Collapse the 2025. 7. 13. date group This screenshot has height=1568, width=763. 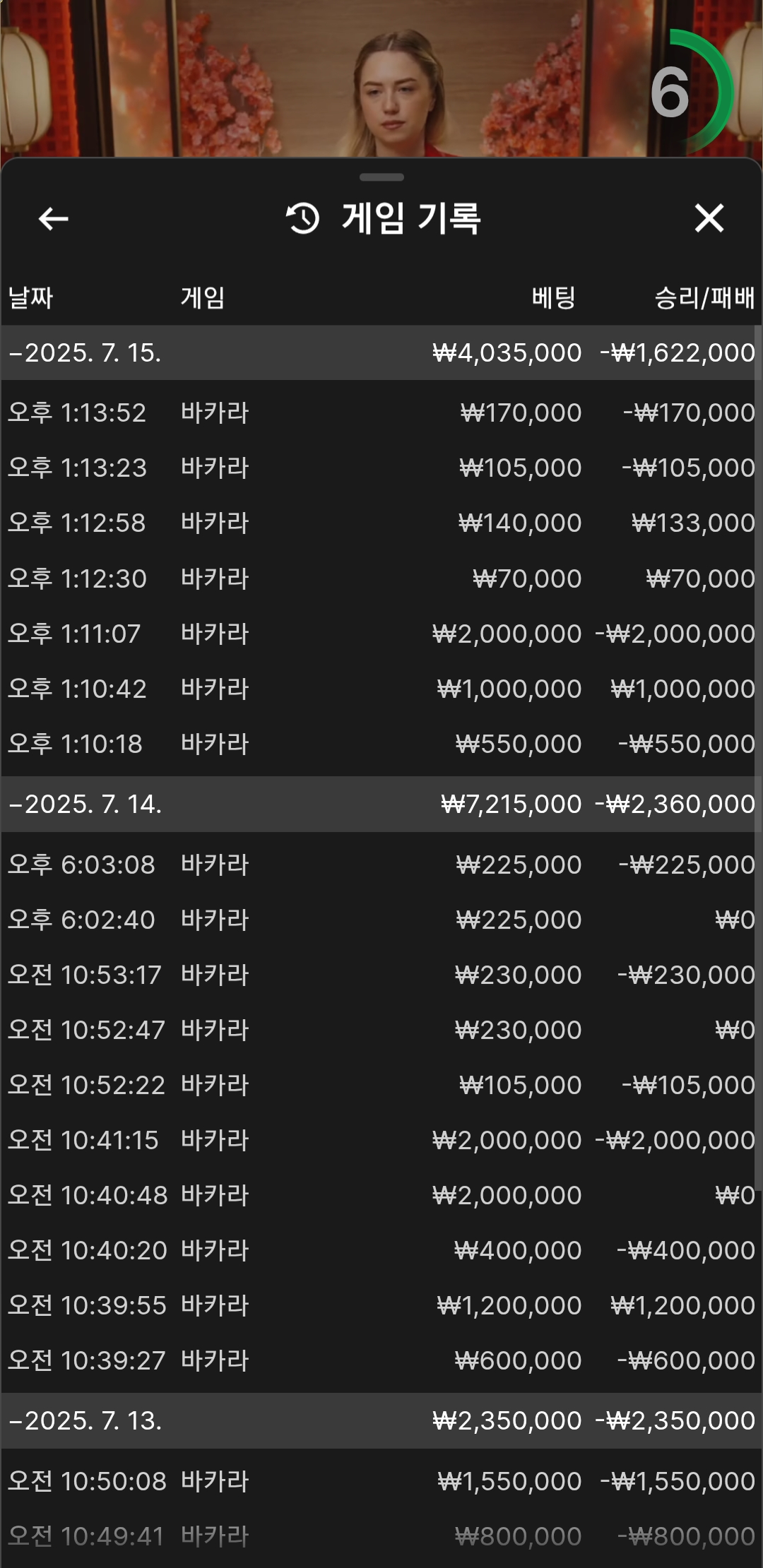pyautogui.click(x=381, y=1420)
